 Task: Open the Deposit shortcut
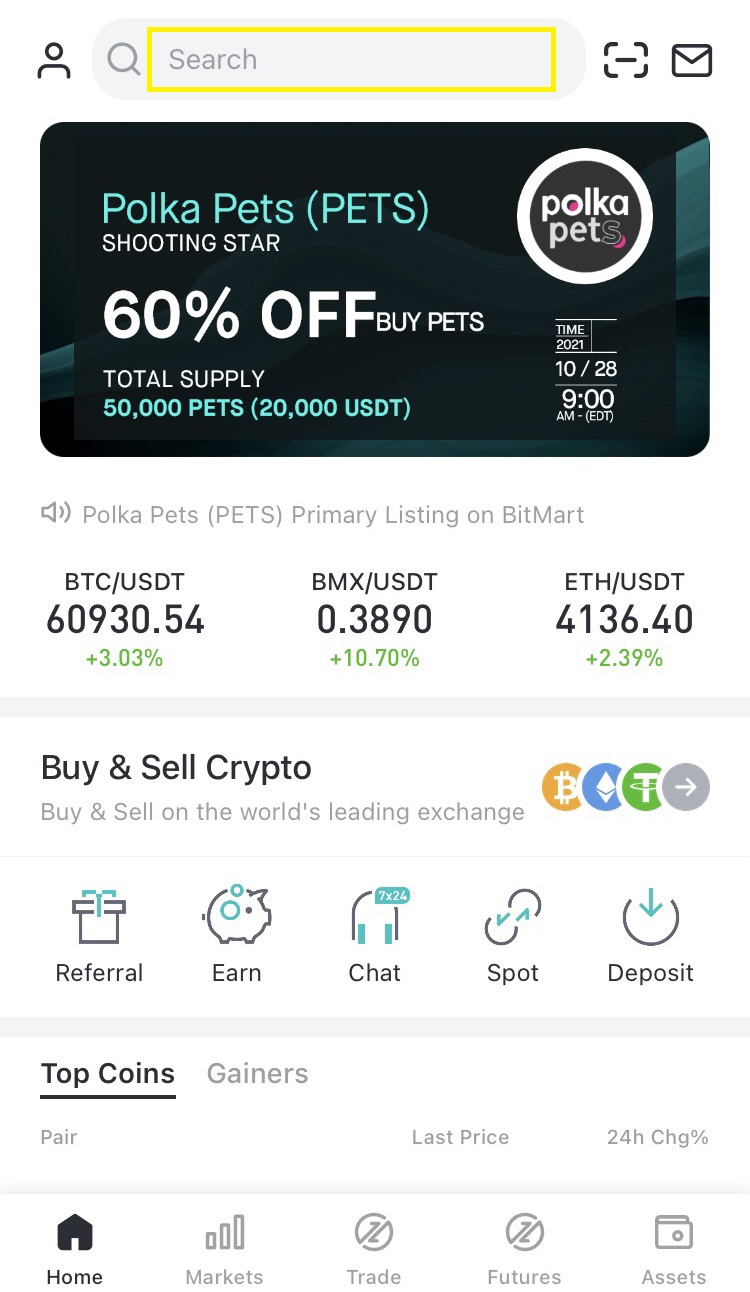point(650,935)
